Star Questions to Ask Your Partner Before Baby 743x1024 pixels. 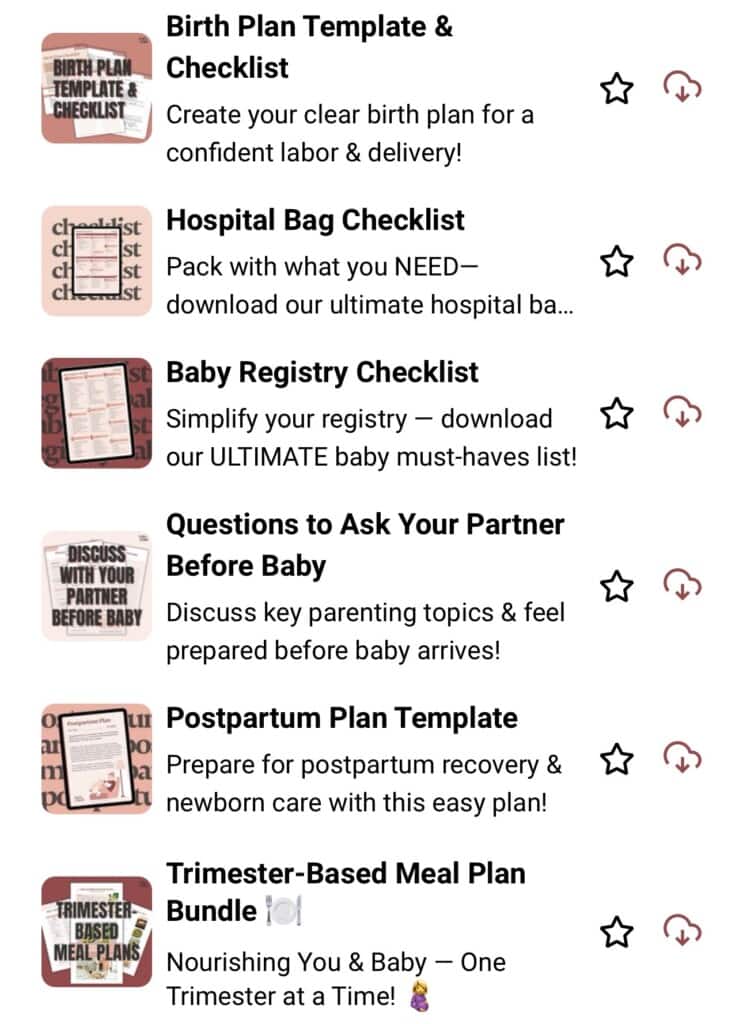pyautogui.click(x=617, y=585)
